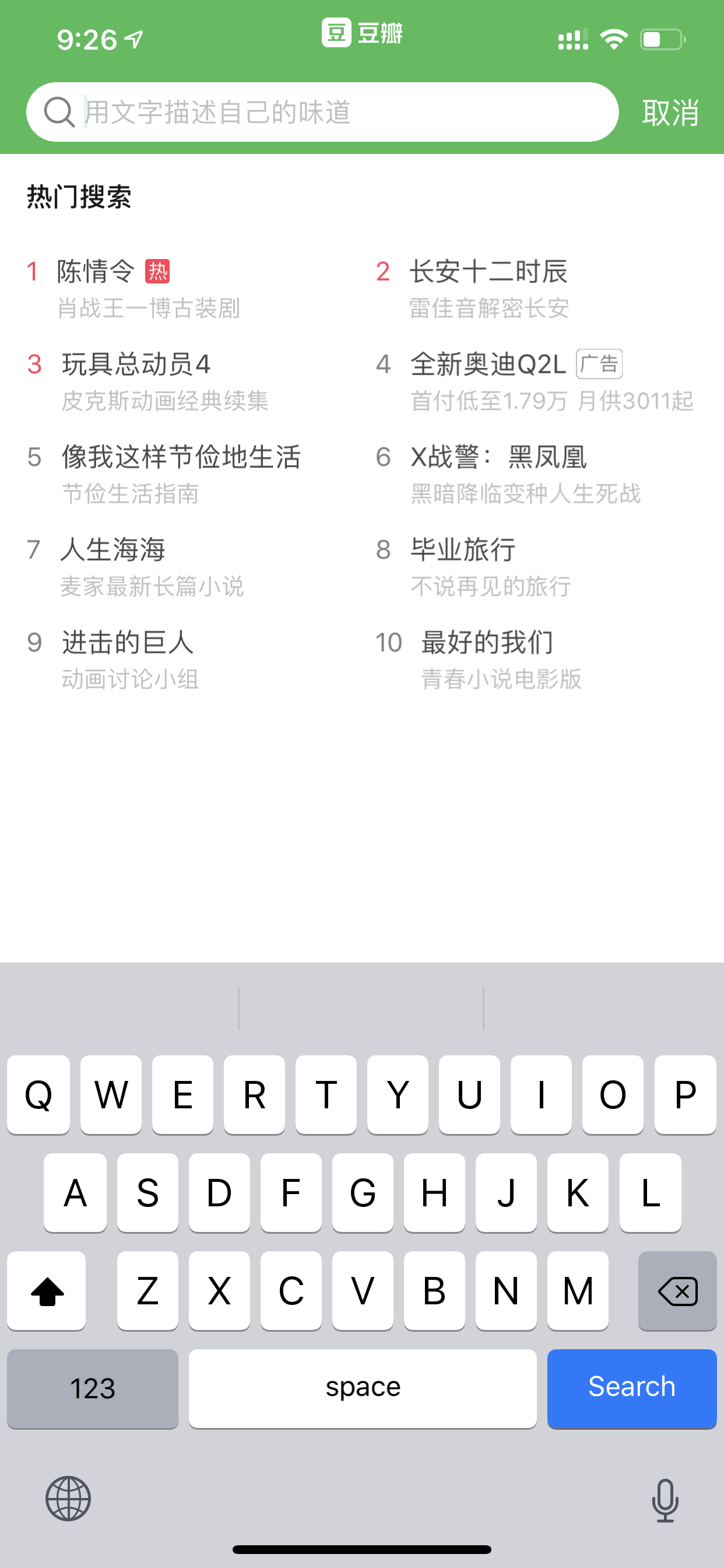Image resolution: width=724 pixels, height=1568 pixels.
Task: Start dictation with the microphone icon
Action: click(665, 1500)
